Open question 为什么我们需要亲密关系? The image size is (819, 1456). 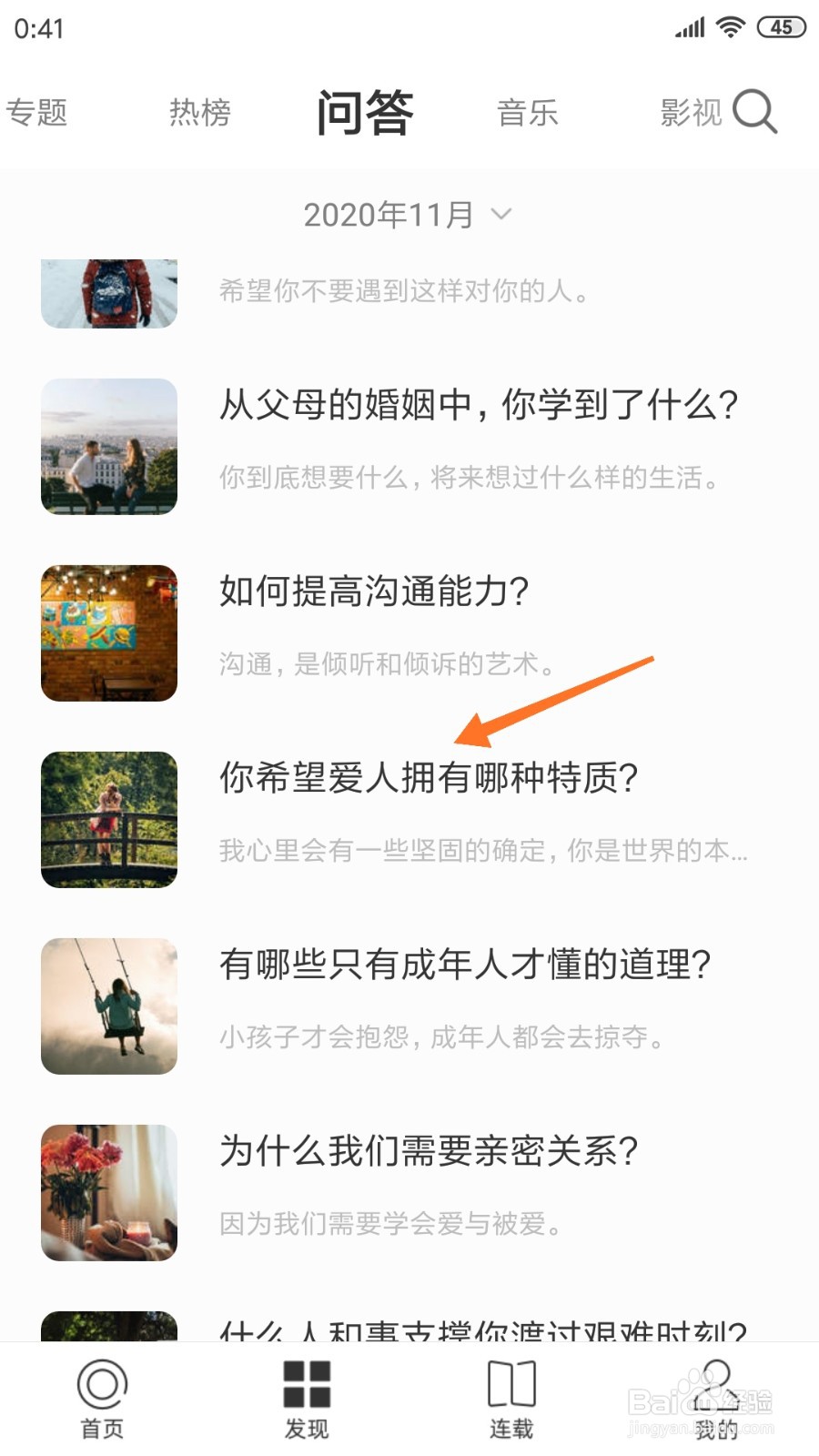[429, 1151]
